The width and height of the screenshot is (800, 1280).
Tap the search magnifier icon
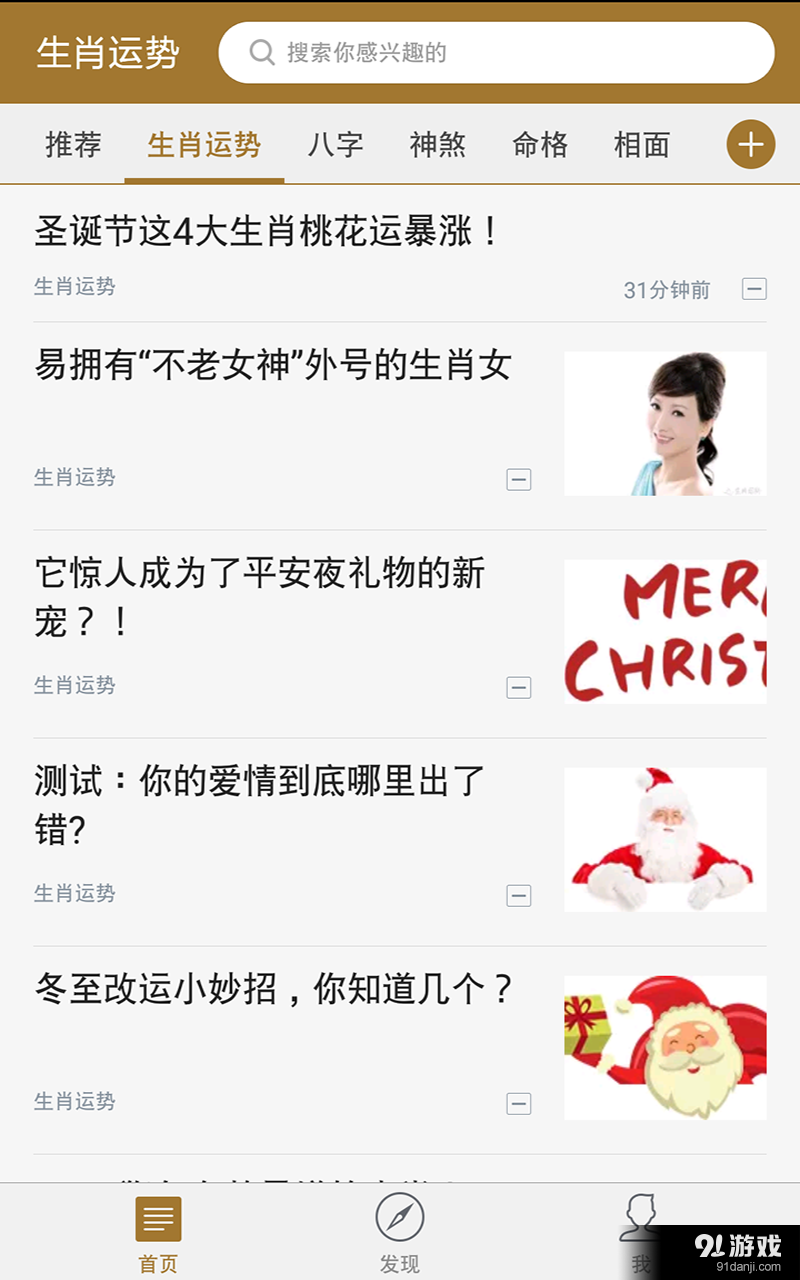(x=261, y=50)
